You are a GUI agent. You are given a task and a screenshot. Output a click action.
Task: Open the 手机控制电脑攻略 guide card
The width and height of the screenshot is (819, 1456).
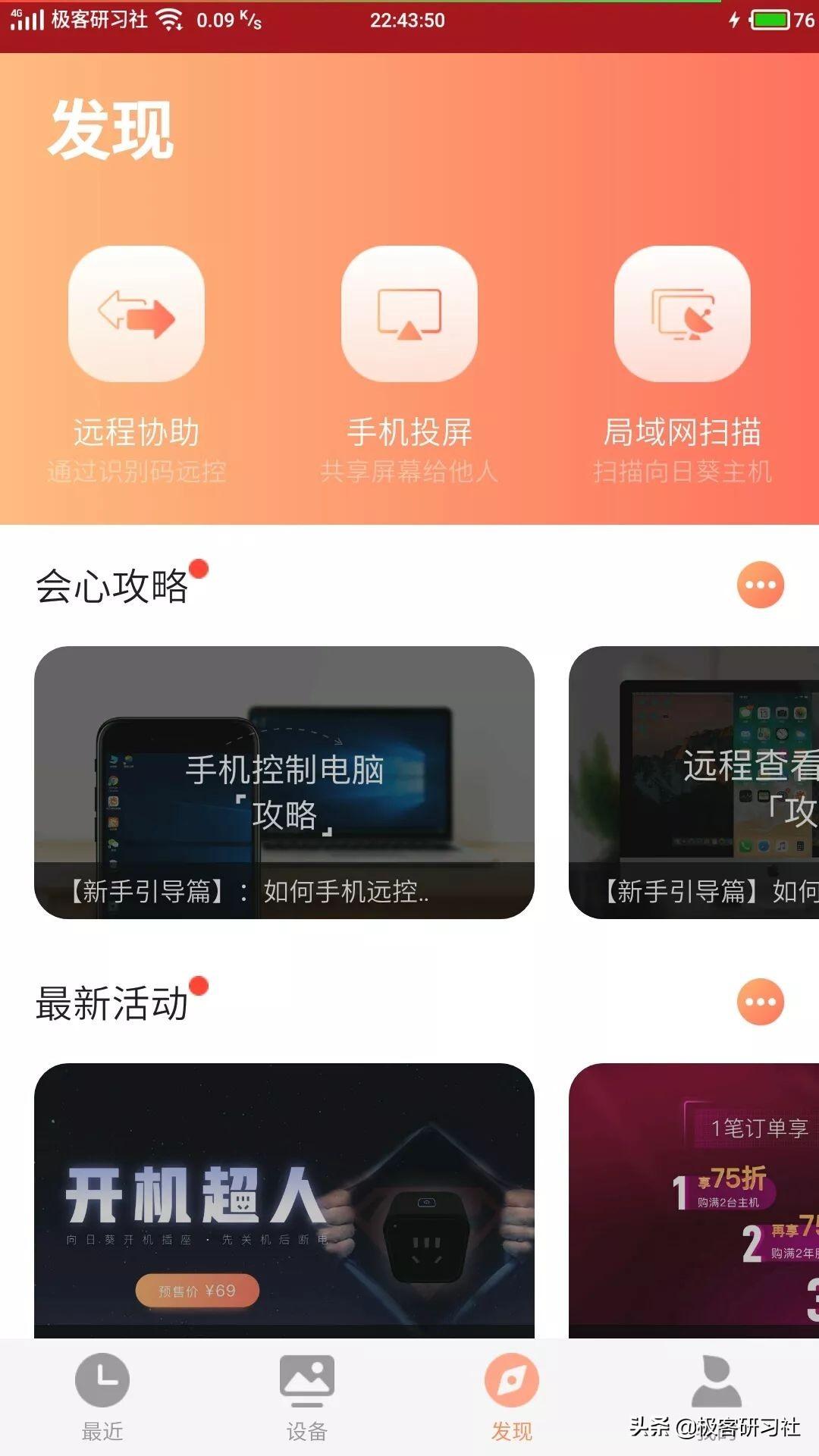click(x=284, y=782)
